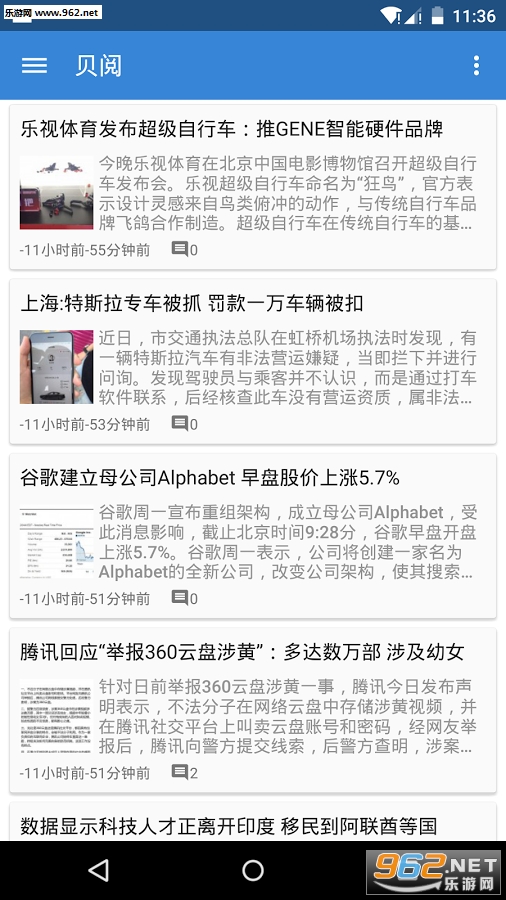The width and height of the screenshot is (506, 900).
Task: Go to the home screen
Action: point(253,870)
